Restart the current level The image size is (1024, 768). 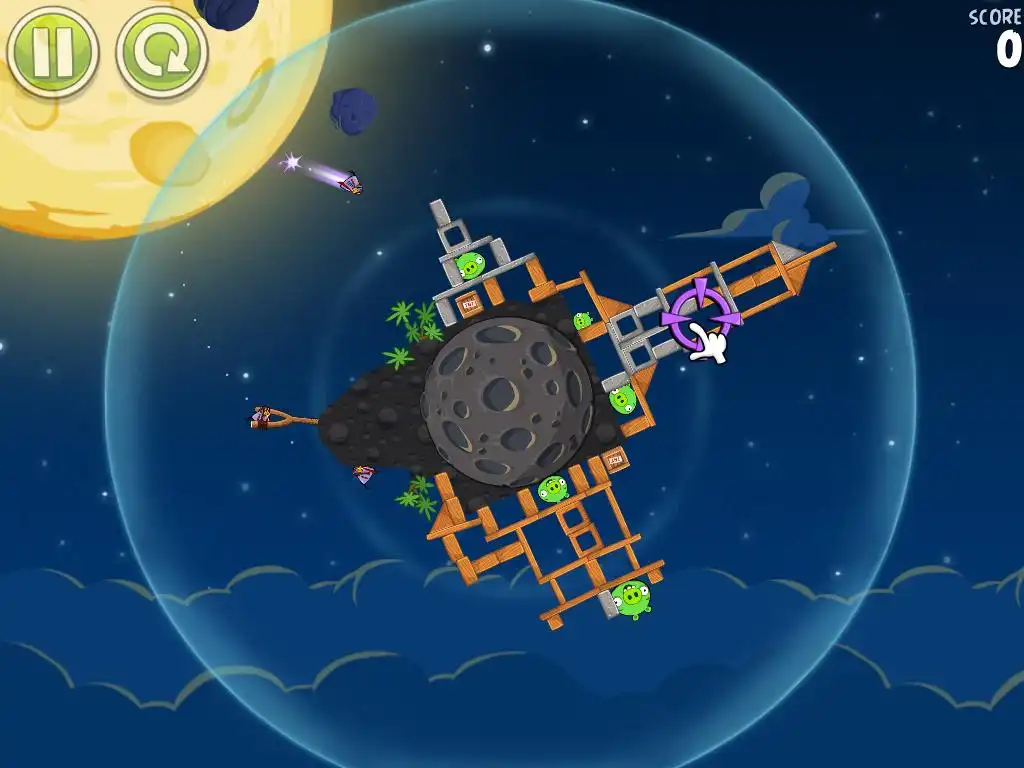[x=162, y=50]
